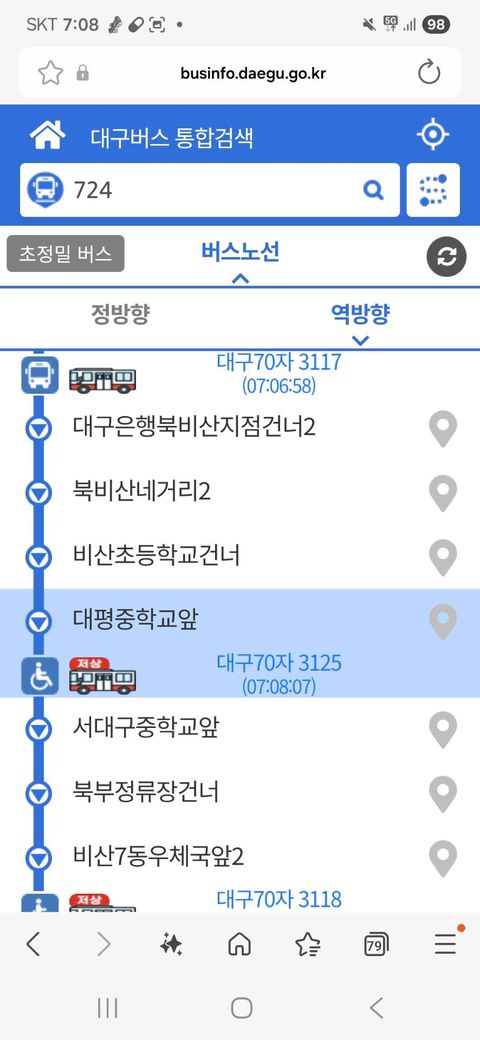This screenshot has width=480, height=1040.
Task: Tap the search field showing 724
Action: tap(210, 190)
